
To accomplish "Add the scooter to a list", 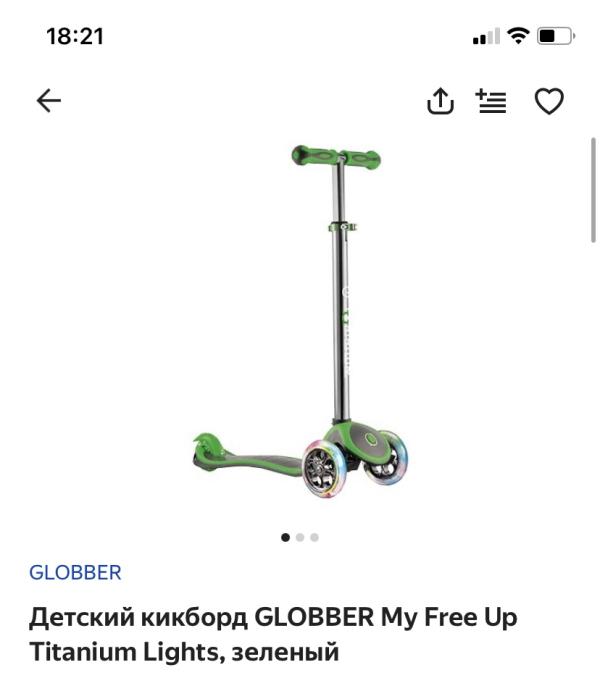I will [x=491, y=101].
